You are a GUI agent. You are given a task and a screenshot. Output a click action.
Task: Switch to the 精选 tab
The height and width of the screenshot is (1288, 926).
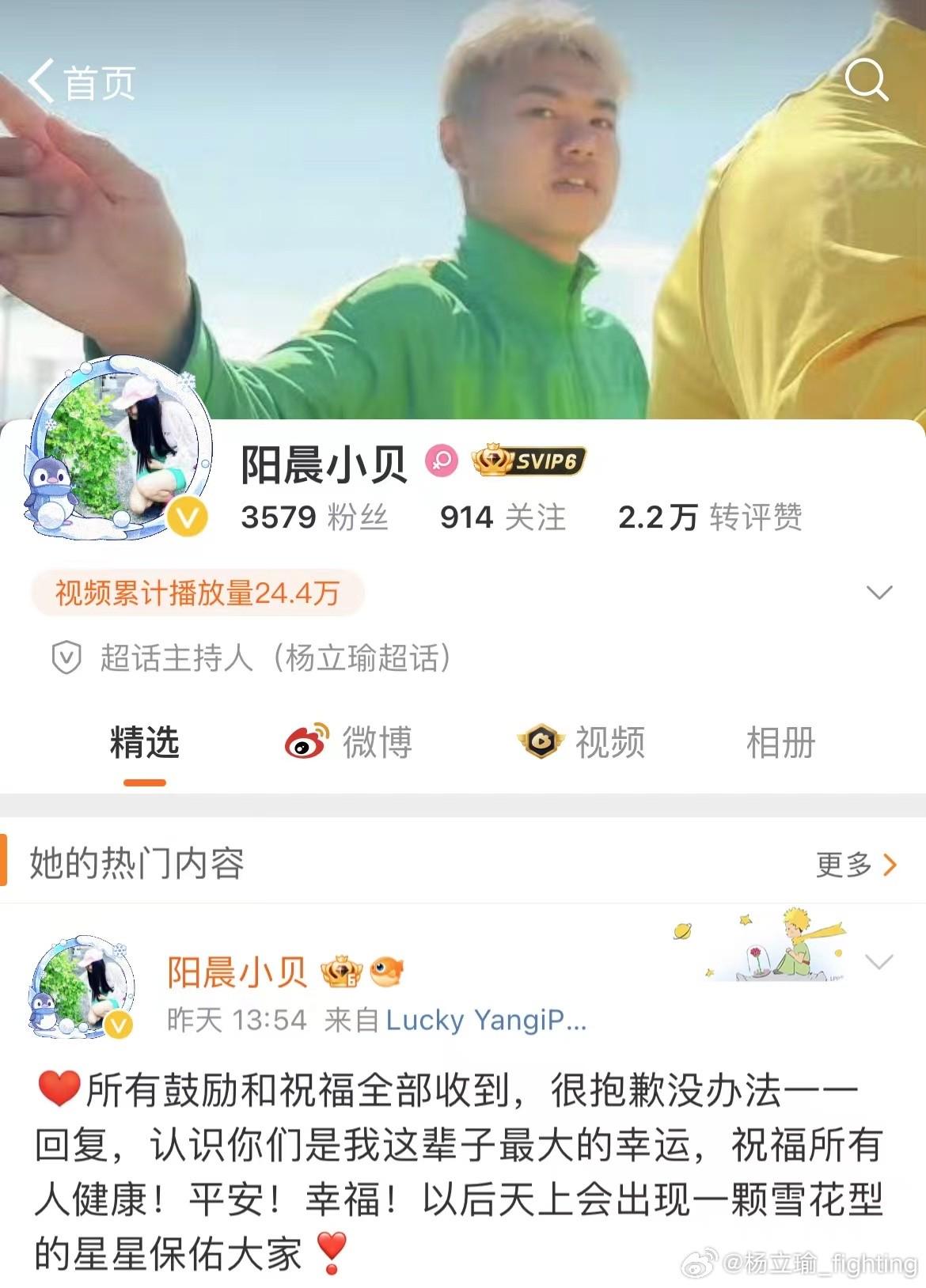pos(145,743)
